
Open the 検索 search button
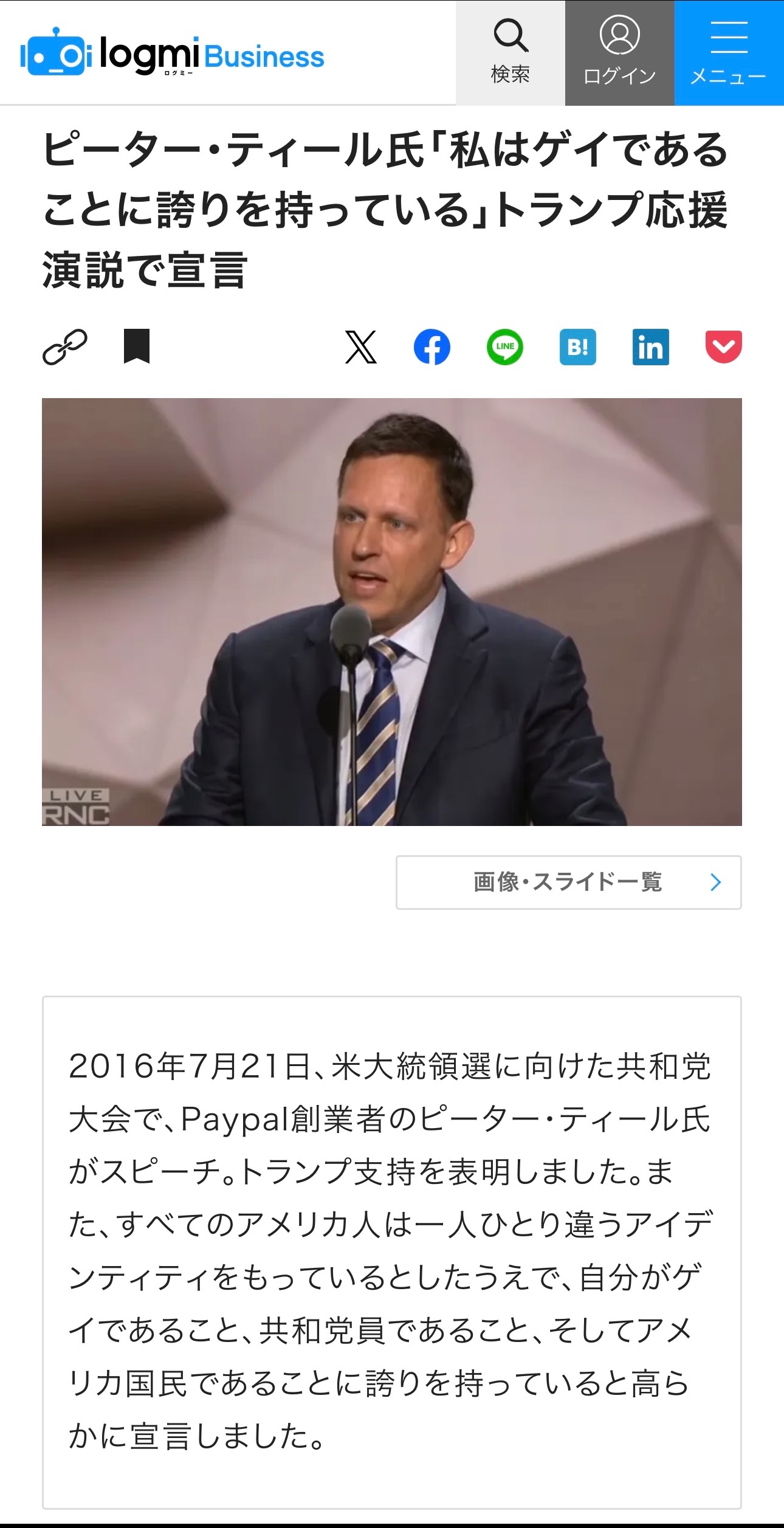point(510,53)
